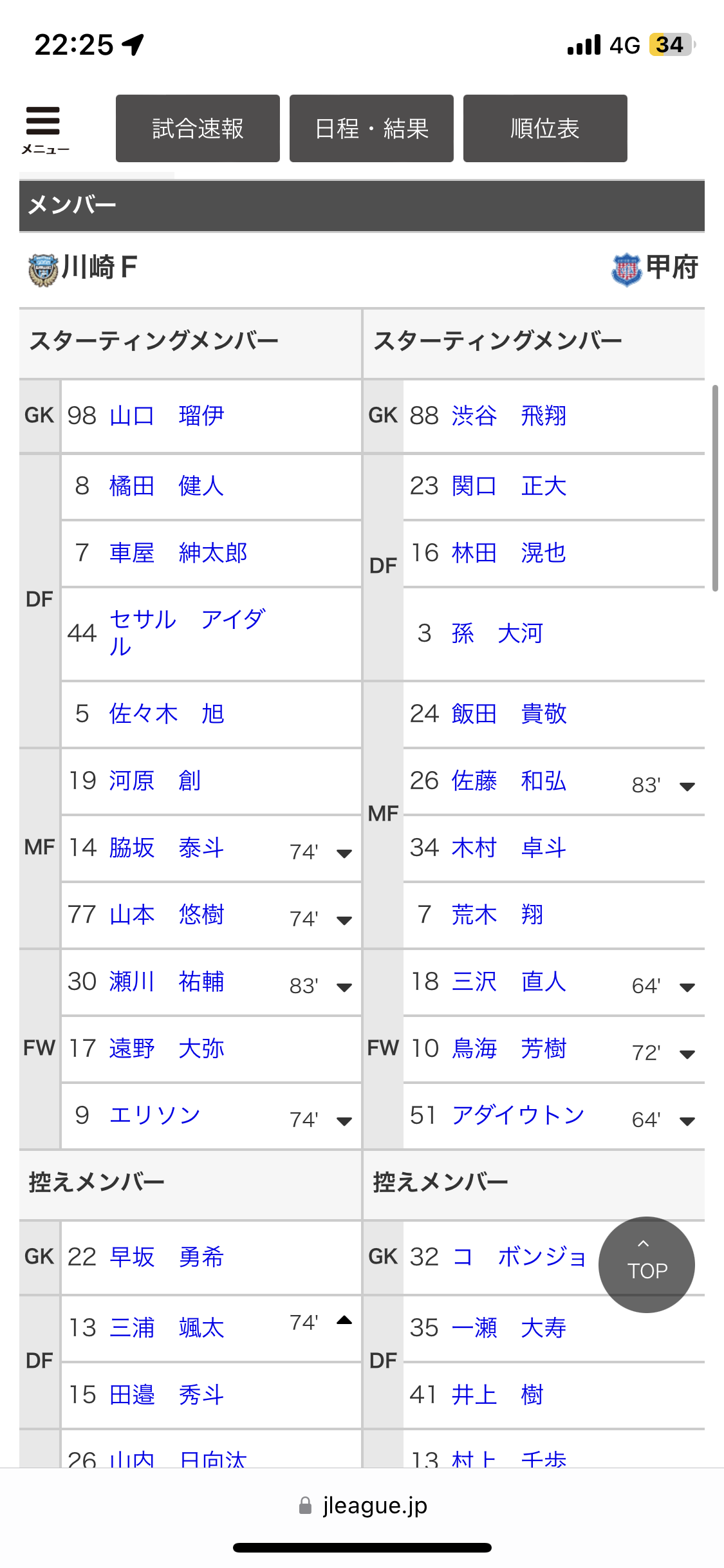Open the 試合速報 page
The height and width of the screenshot is (1568, 724).
198,128
